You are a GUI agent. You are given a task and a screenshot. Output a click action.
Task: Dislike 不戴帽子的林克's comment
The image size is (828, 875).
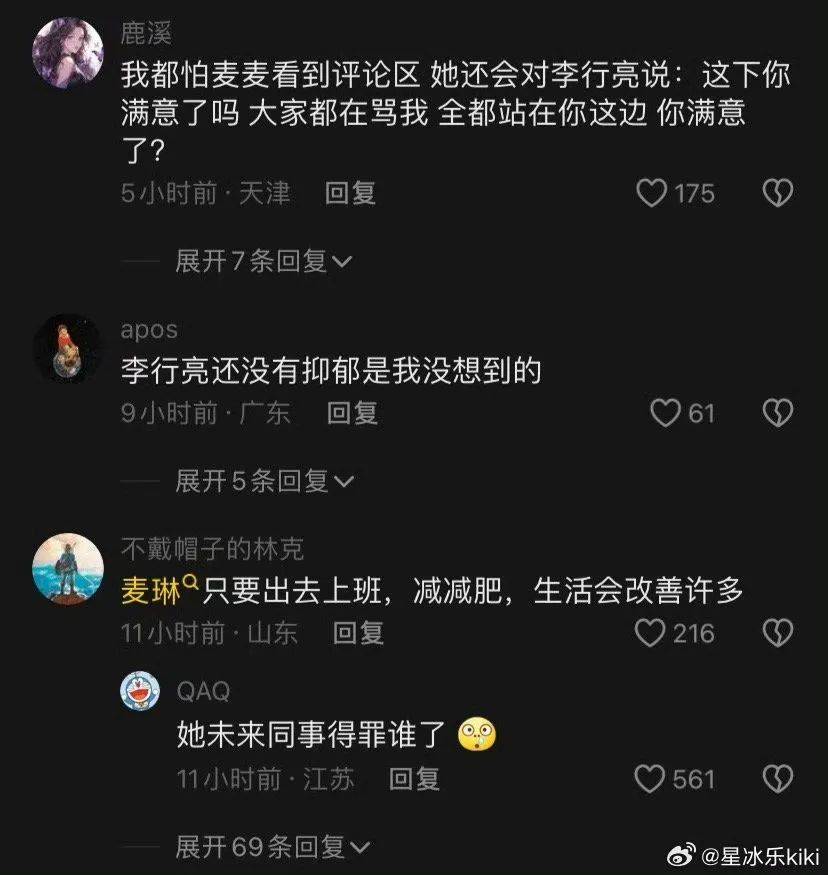778,632
